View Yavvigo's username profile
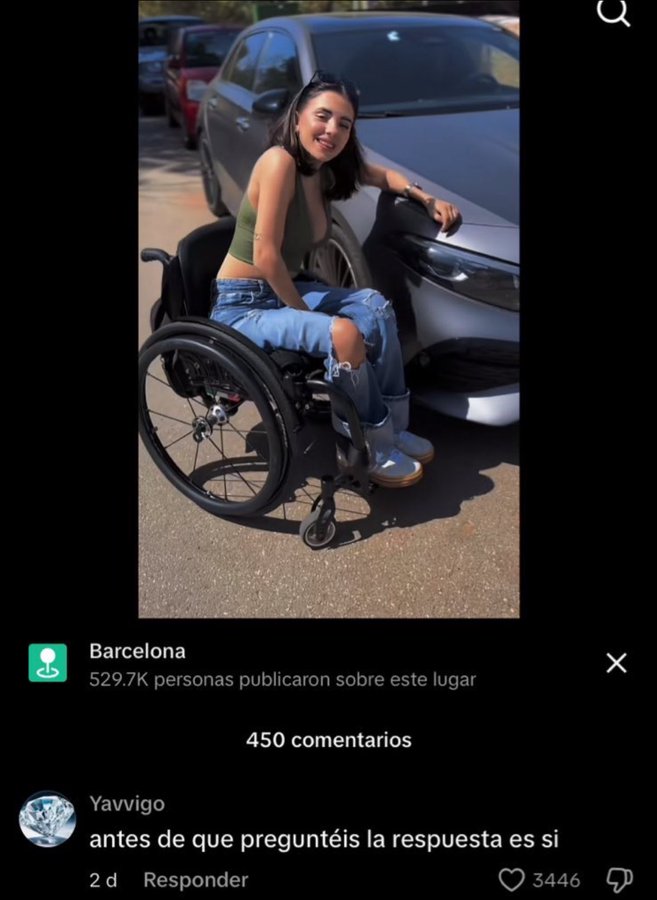Viewport: 657px width, 900px height. pyautogui.click(x=127, y=804)
